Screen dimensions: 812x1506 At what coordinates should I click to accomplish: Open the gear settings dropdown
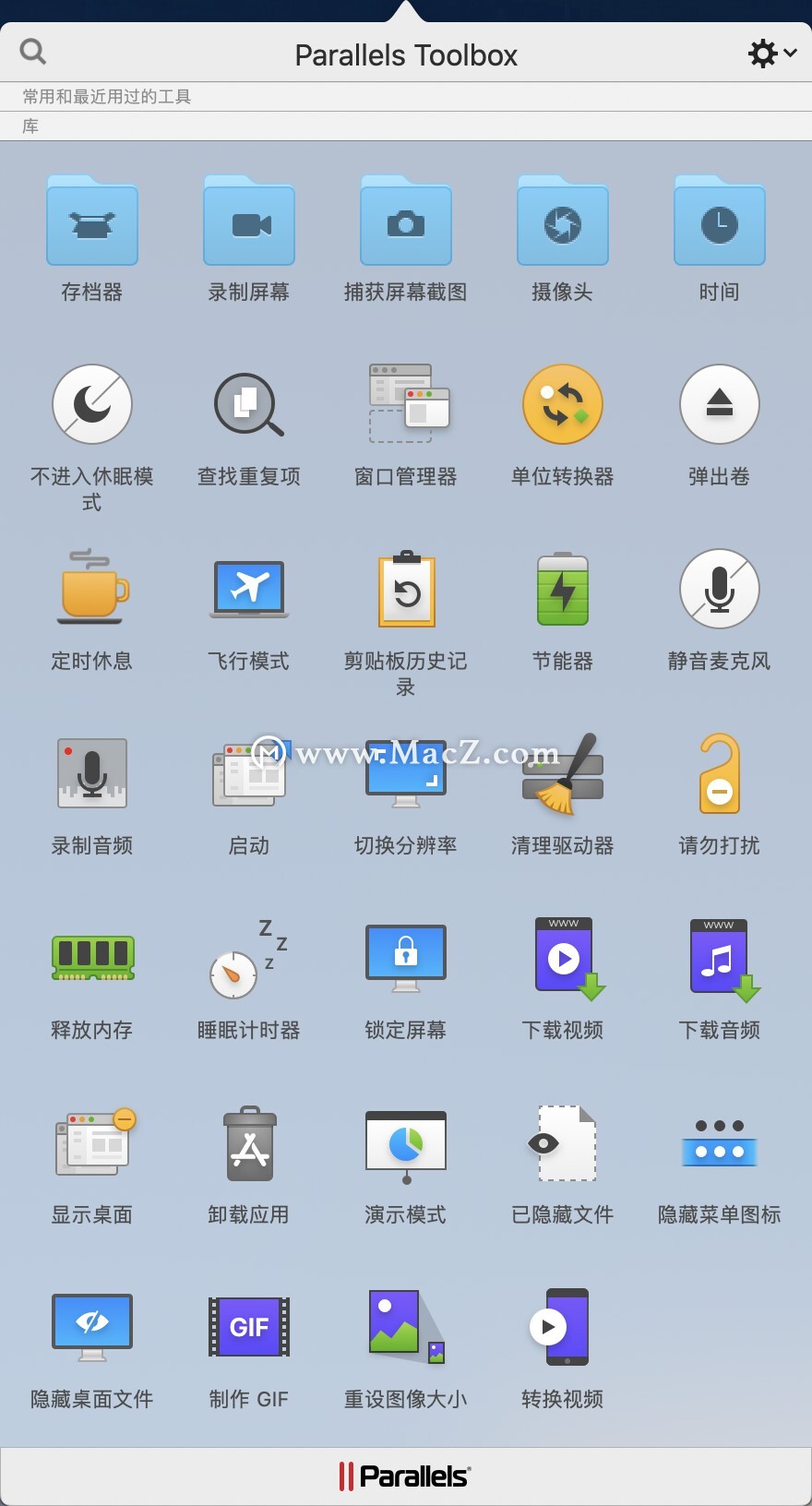pyautogui.click(x=770, y=54)
